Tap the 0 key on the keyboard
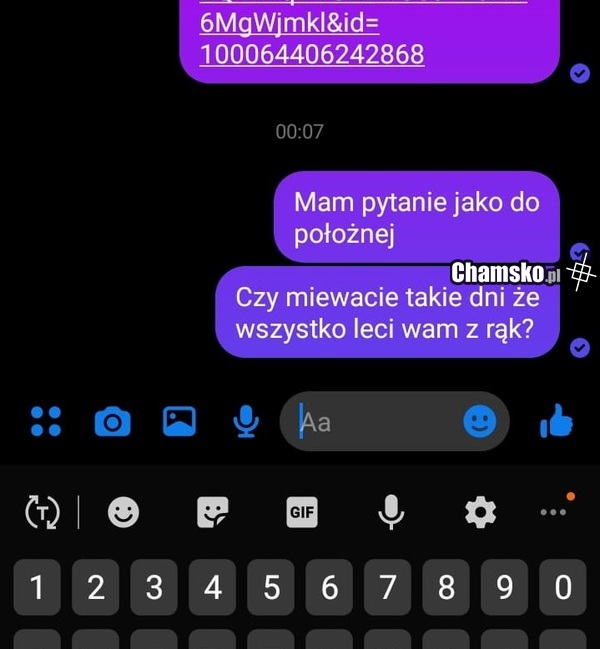Viewport: 600px width, 649px height. [563, 588]
